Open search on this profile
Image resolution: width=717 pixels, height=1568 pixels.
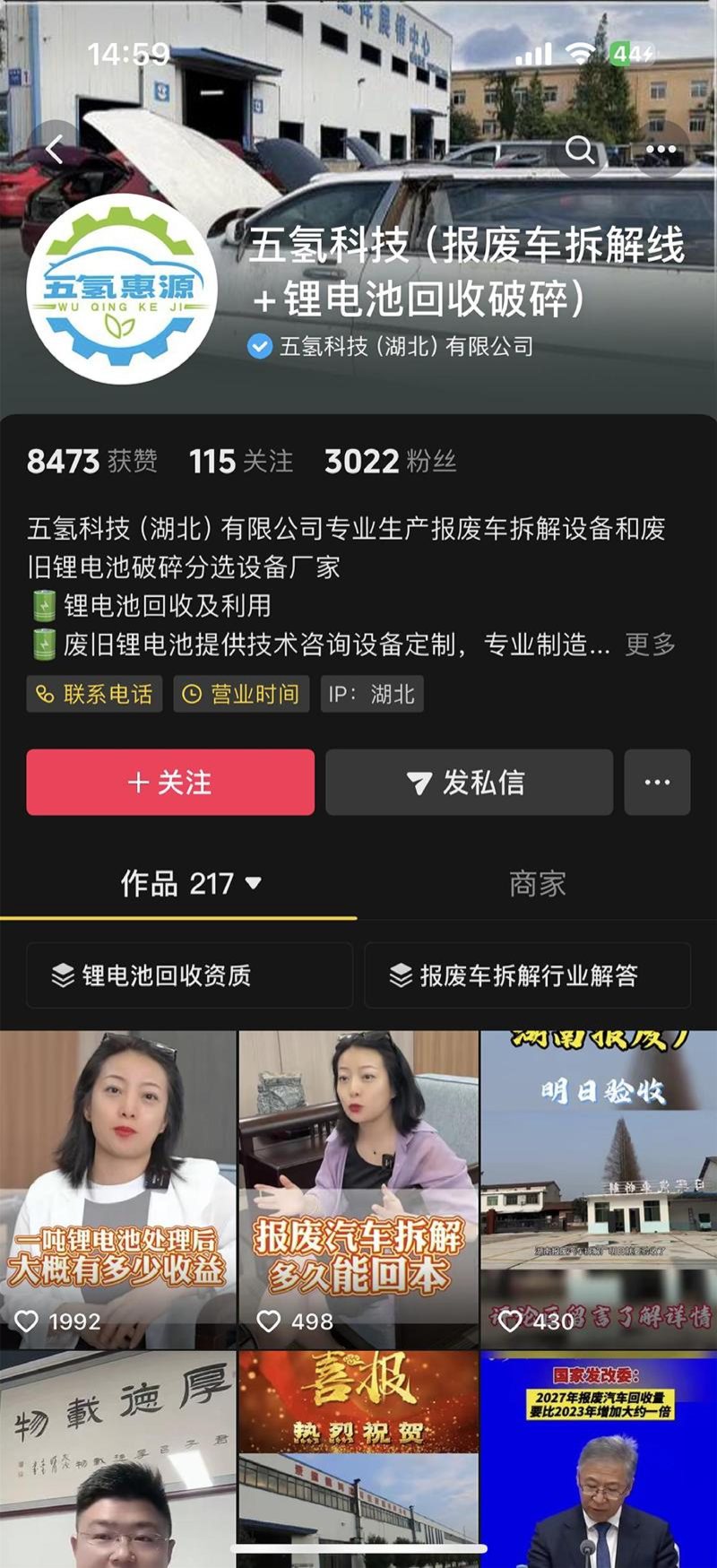[580, 150]
